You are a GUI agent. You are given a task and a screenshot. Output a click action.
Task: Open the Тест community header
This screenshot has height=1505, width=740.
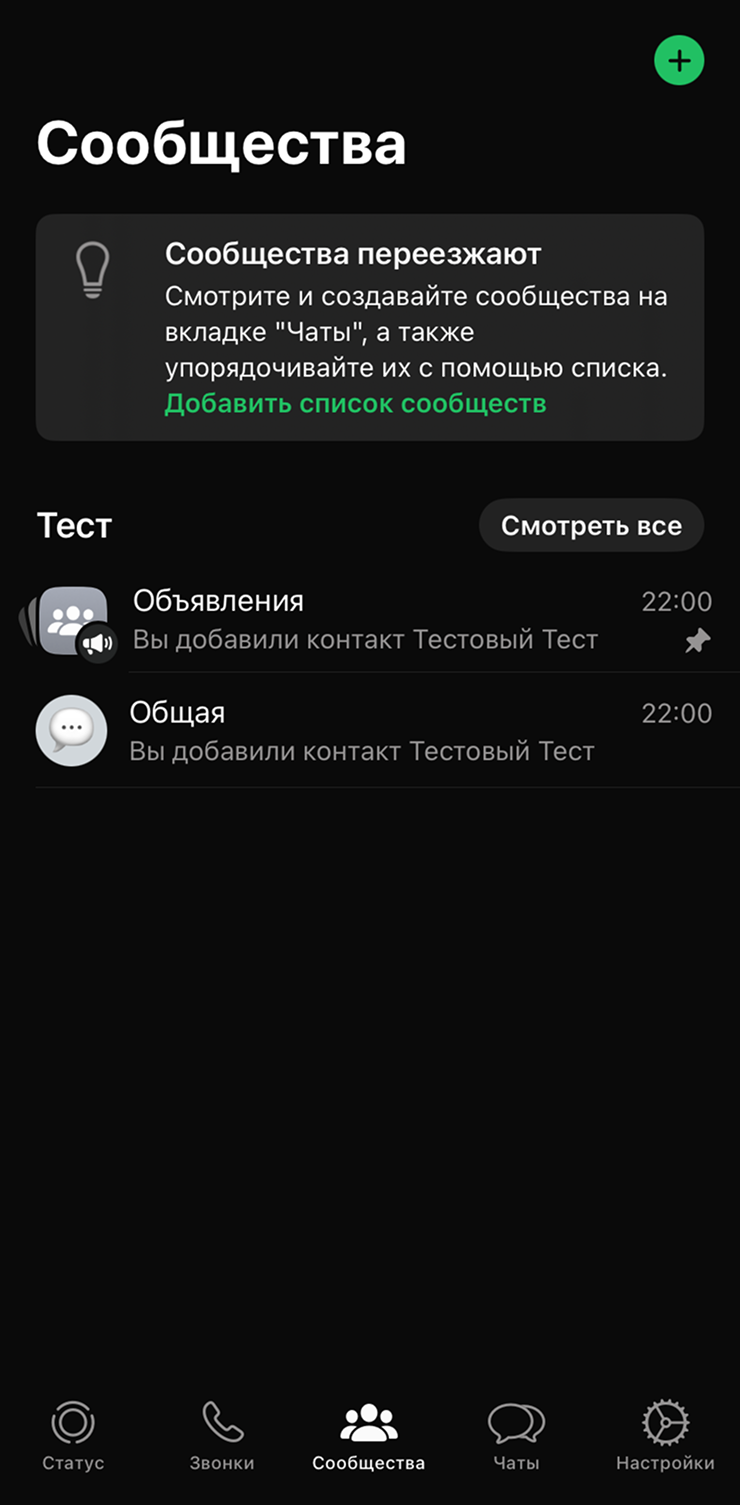pyautogui.click(x=75, y=525)
